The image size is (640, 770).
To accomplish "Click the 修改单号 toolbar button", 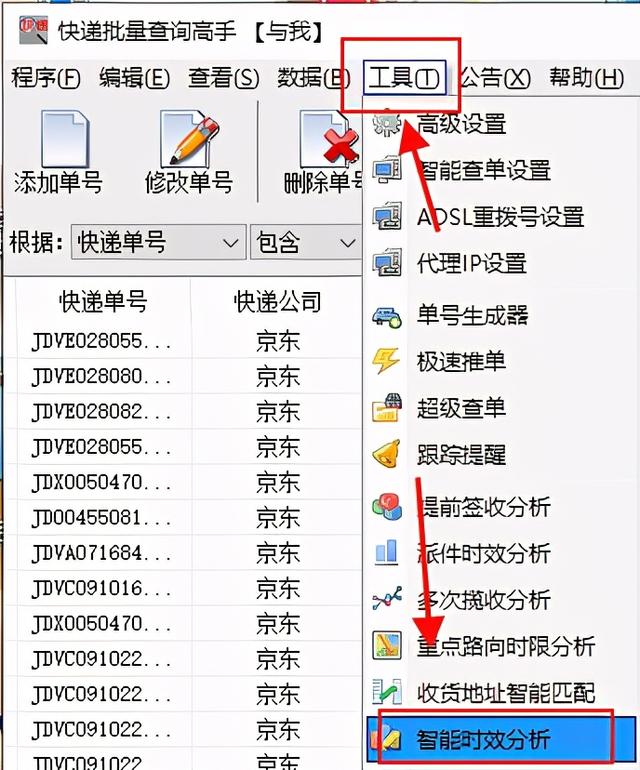I will [x=189, y=153].
